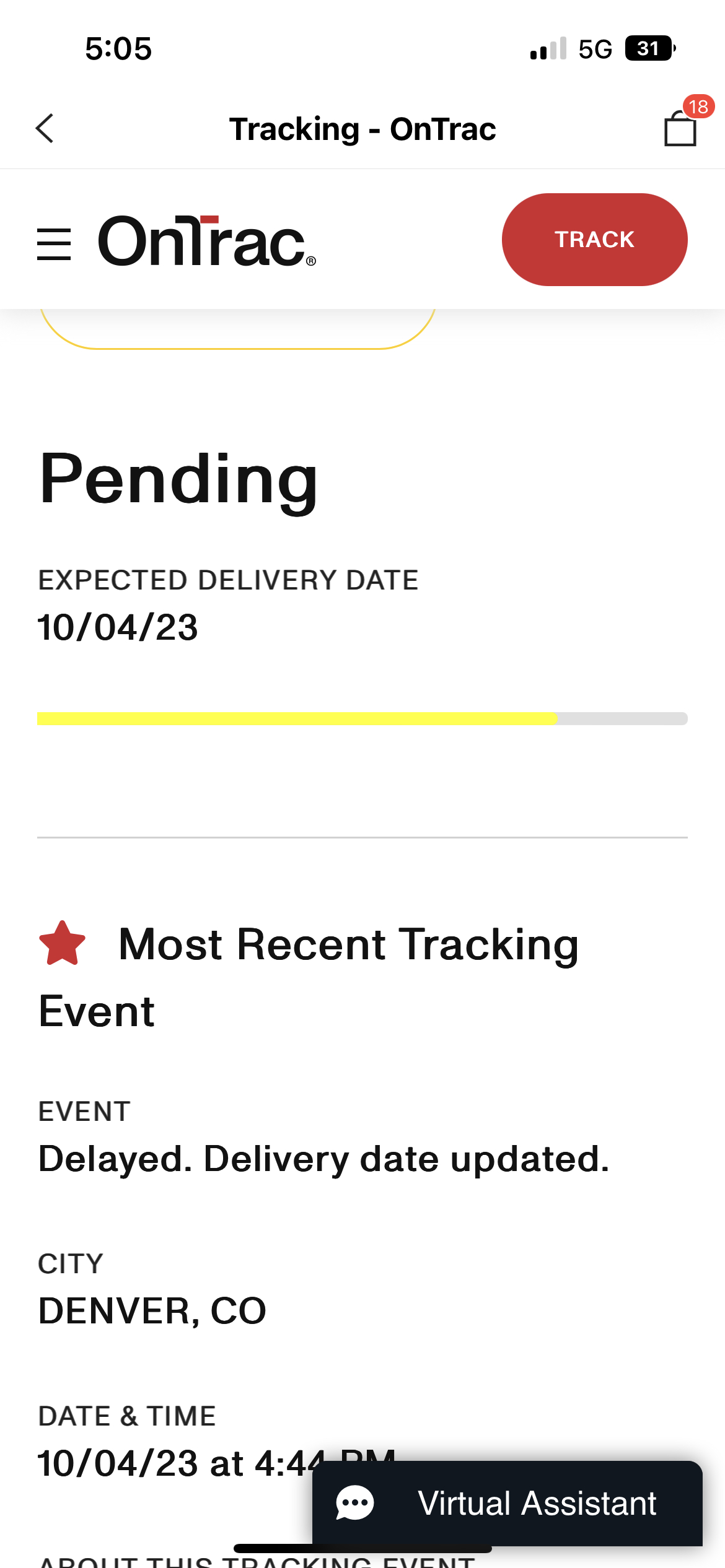Open the OnTrac hamburger menu
The width and height of the screenshot is (725, 1568).
(54, 243)
